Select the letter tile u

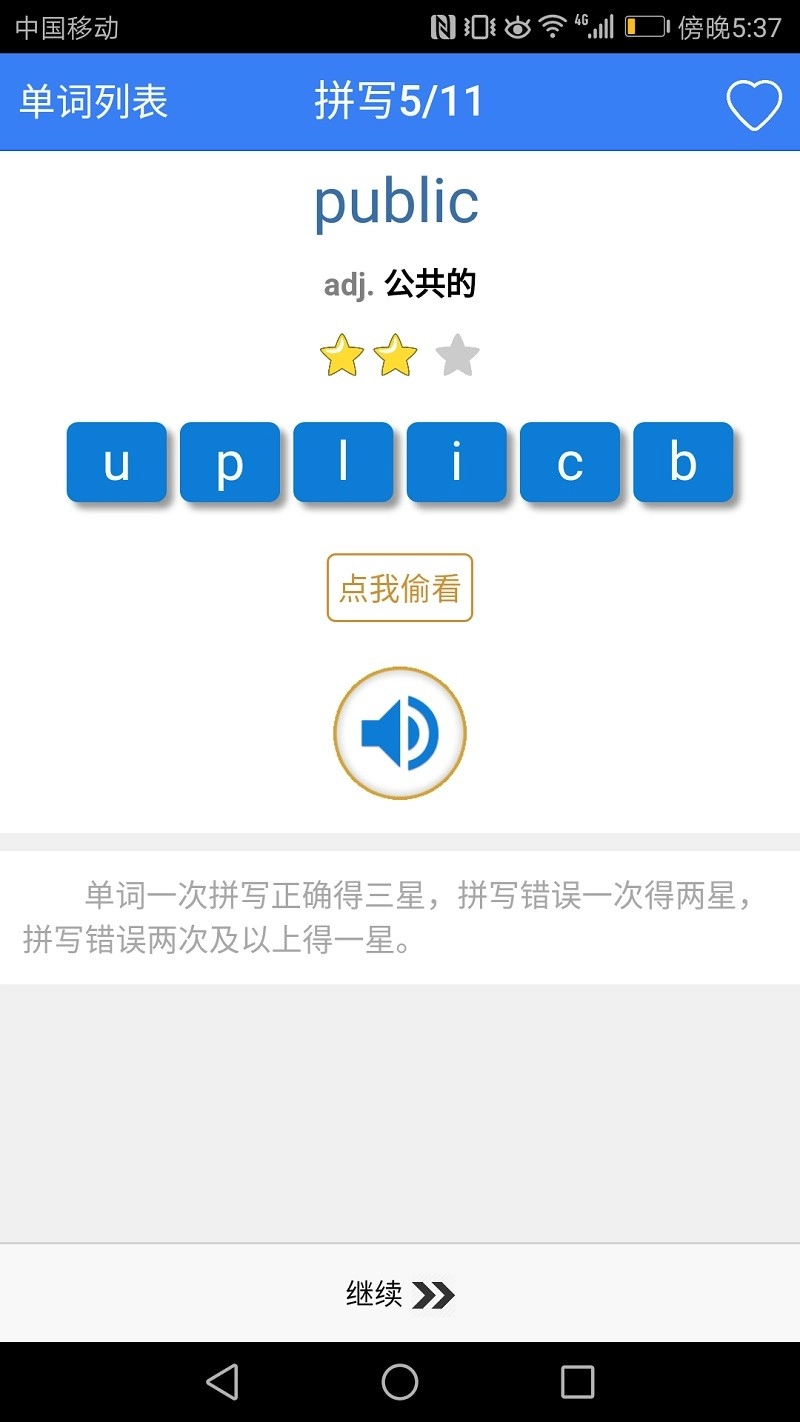(x=116, y=462)
